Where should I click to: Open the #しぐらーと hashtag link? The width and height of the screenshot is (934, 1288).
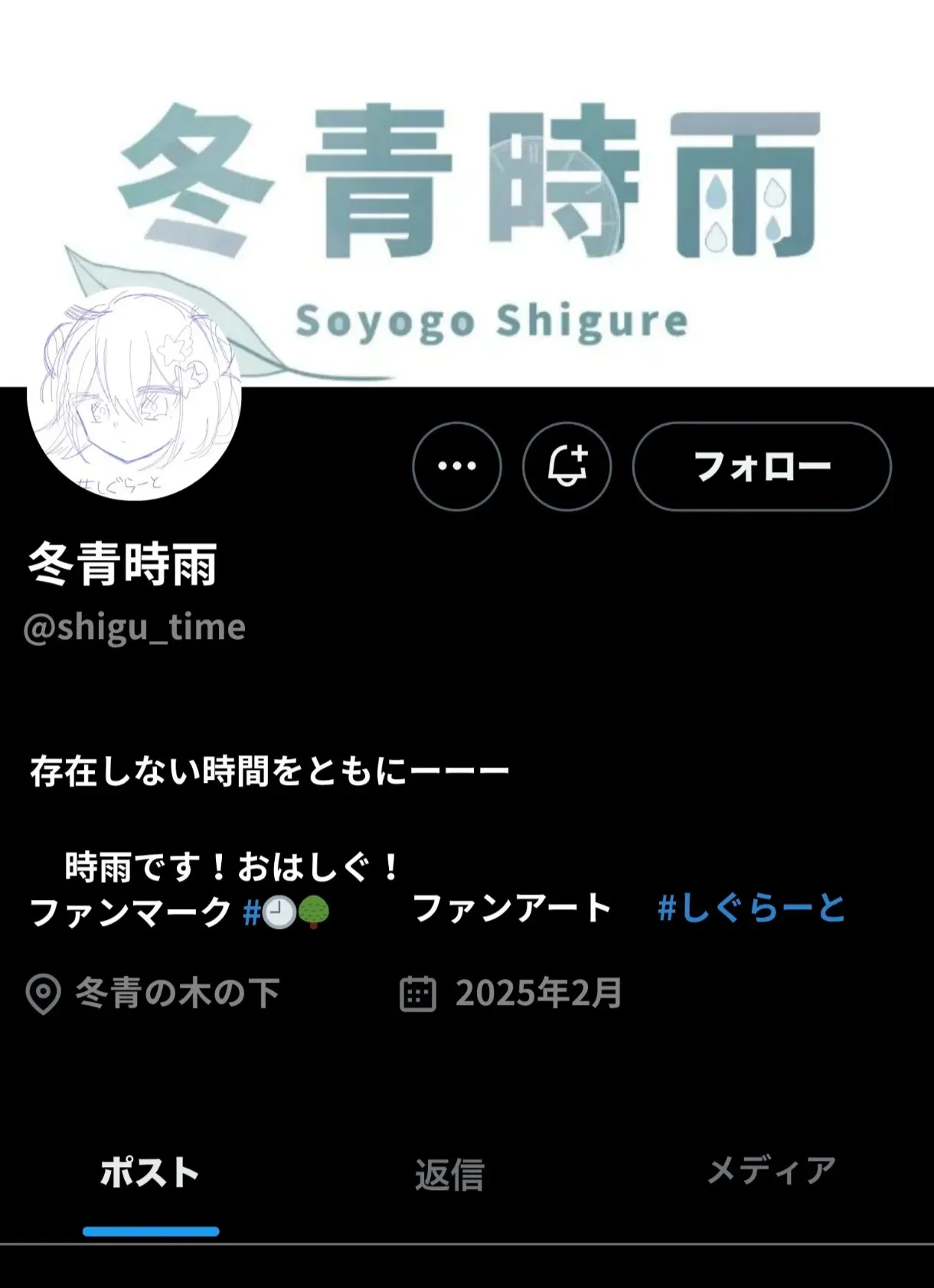click(751, 908)
